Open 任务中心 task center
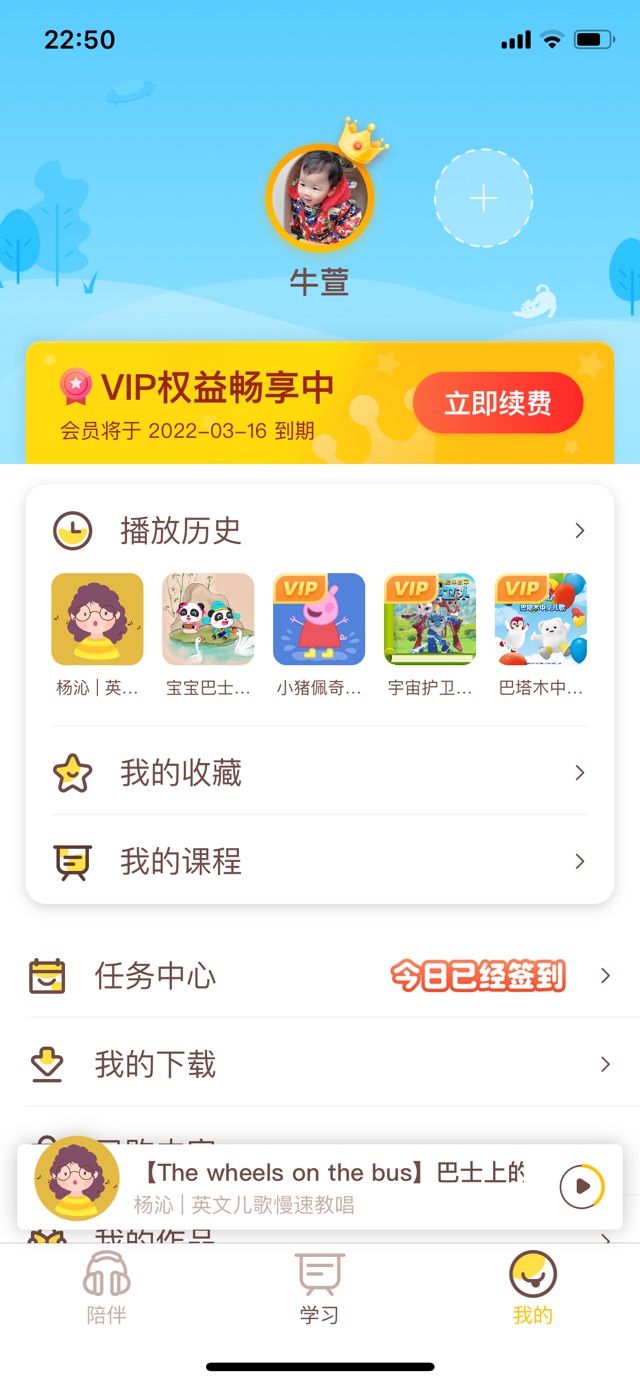640x1385 pixels. click(319, 976)
